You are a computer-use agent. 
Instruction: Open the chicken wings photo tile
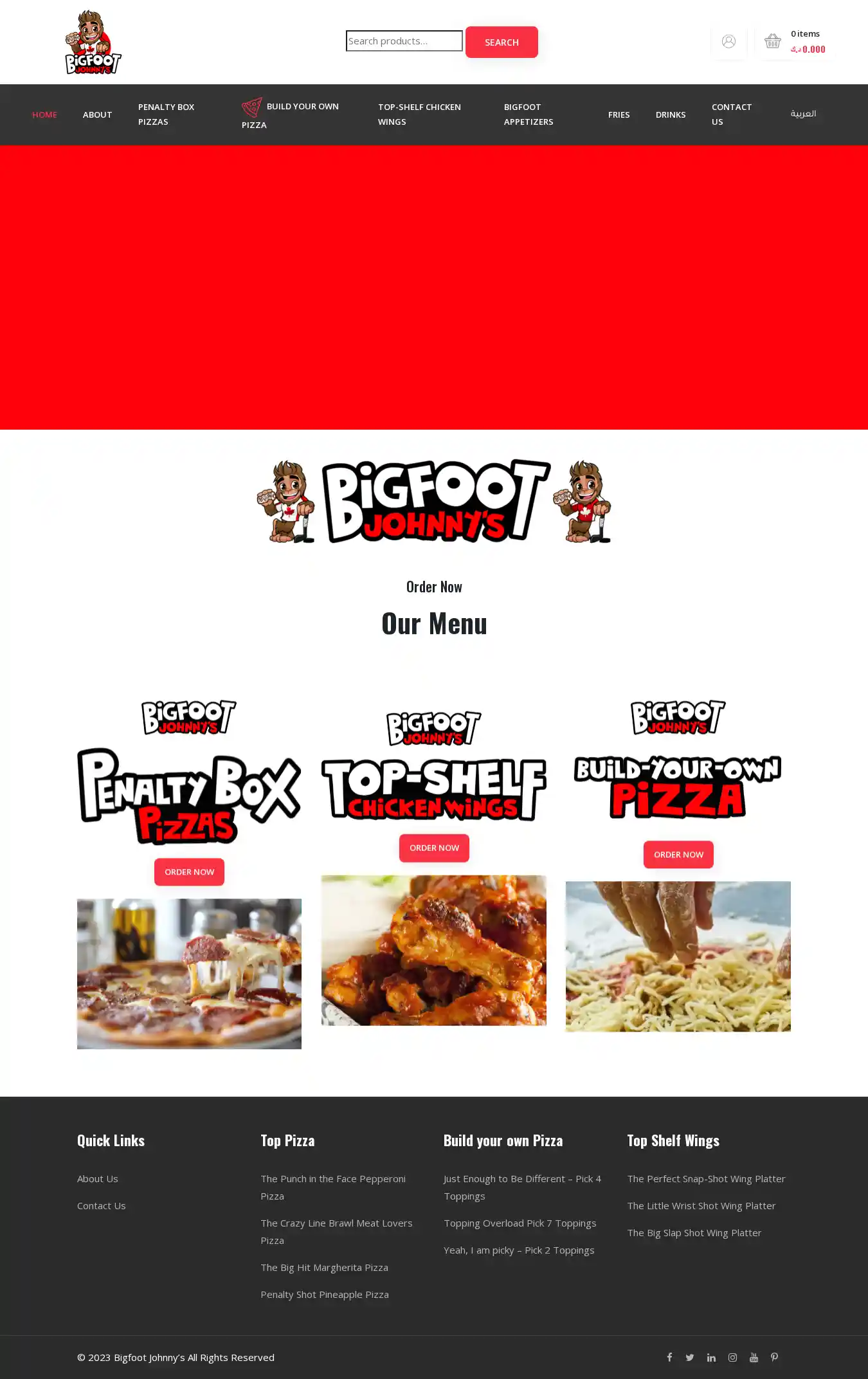[x=434, y=950]
